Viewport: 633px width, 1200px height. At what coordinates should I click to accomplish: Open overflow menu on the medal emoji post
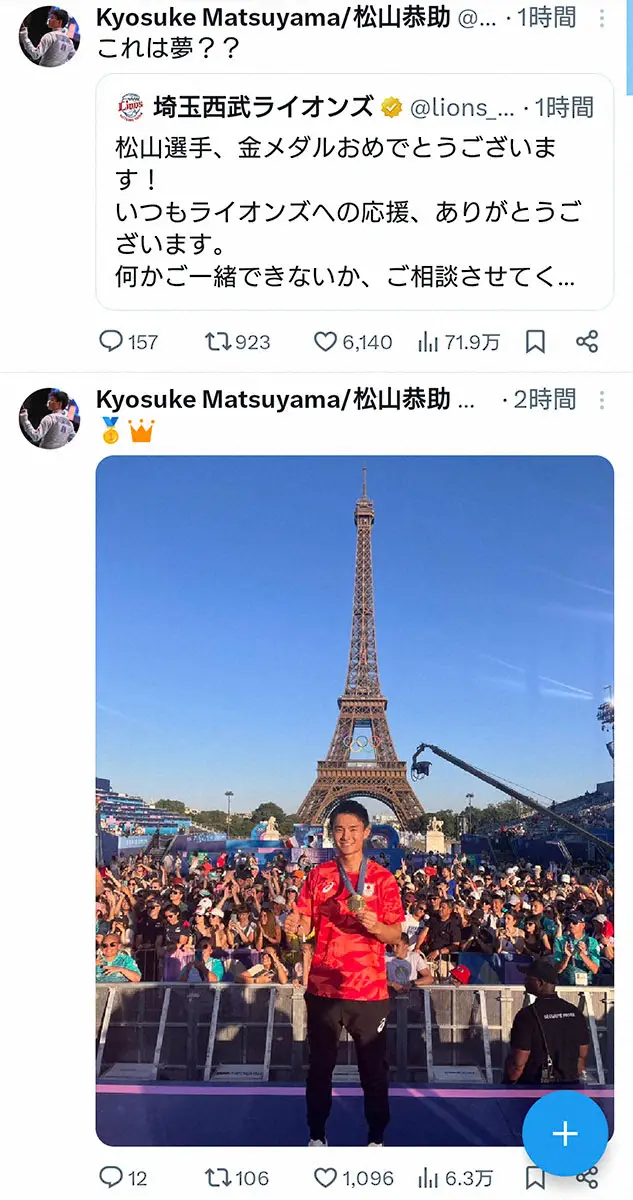click(601, 400)
